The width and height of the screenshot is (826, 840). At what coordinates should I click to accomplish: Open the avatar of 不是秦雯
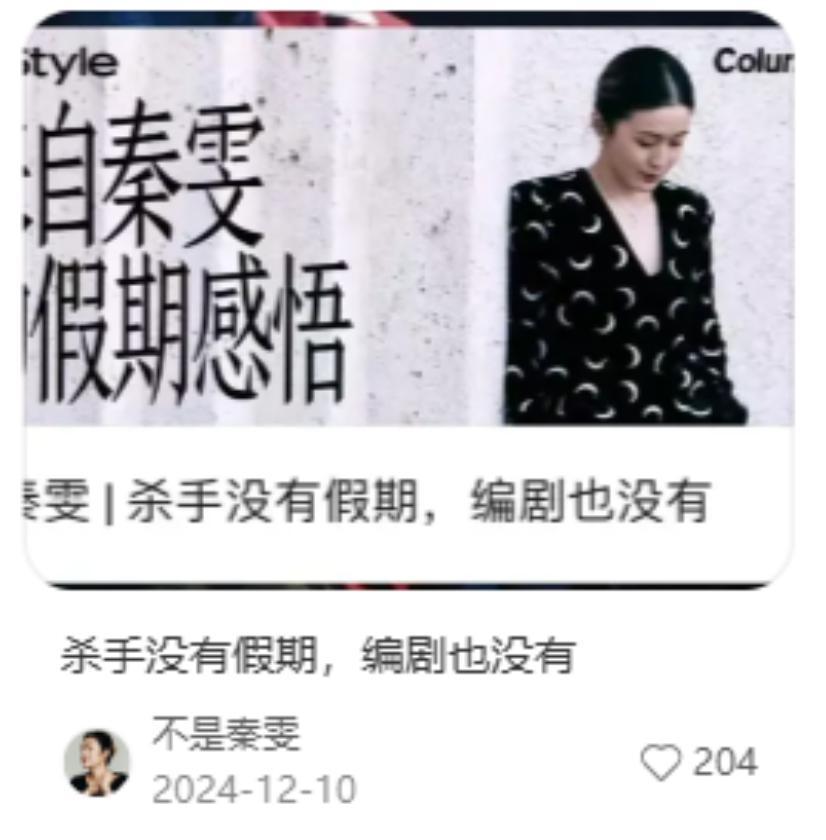[97, 763]
